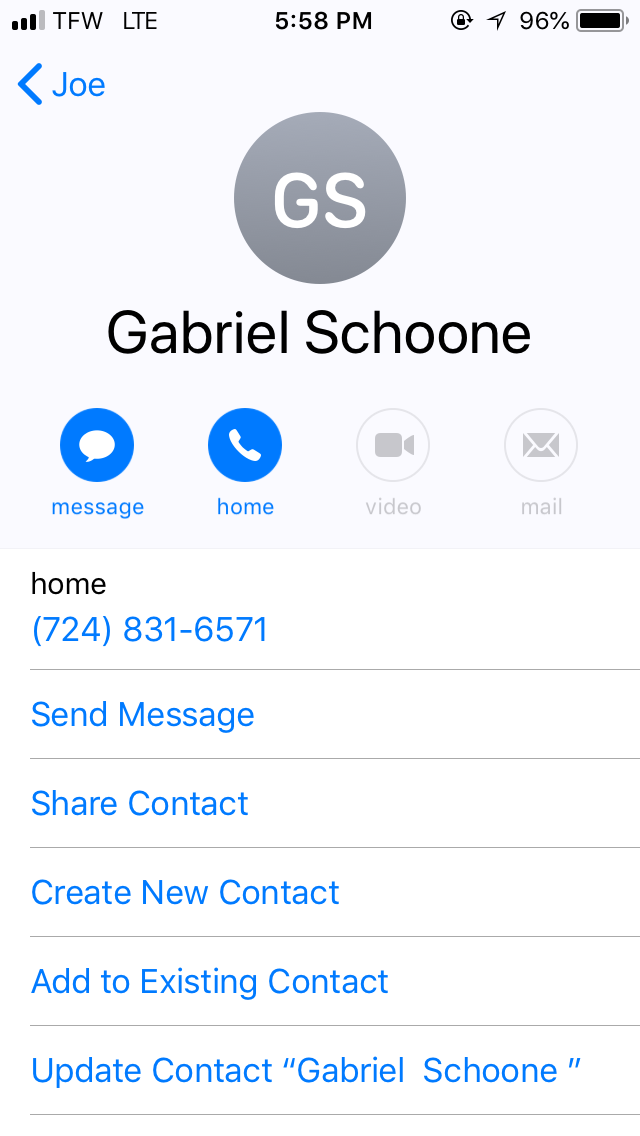Choose Create New Contact
640x1136 pixels.
(x=186, y=893)
